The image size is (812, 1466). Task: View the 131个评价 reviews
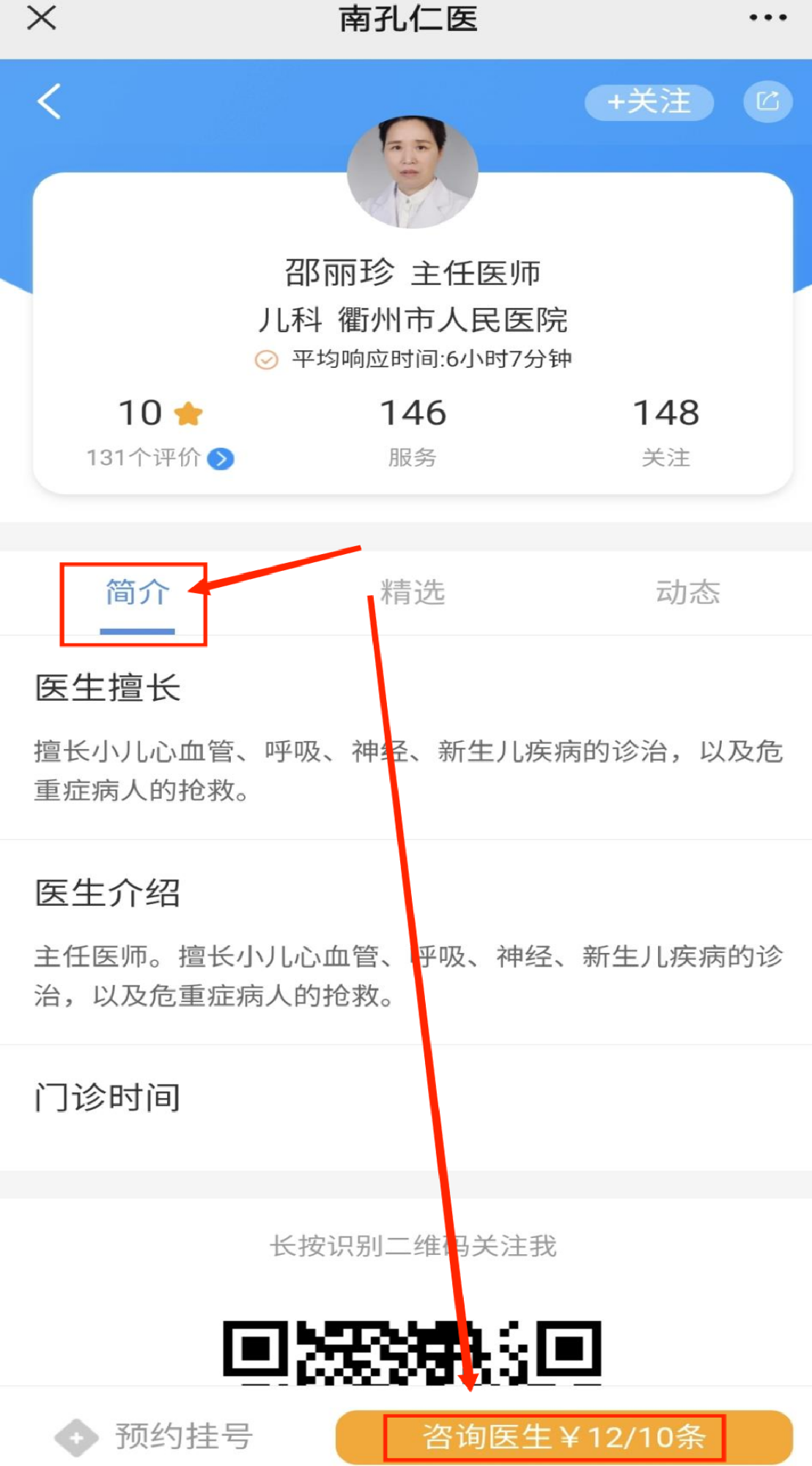[x=160, y=458]
